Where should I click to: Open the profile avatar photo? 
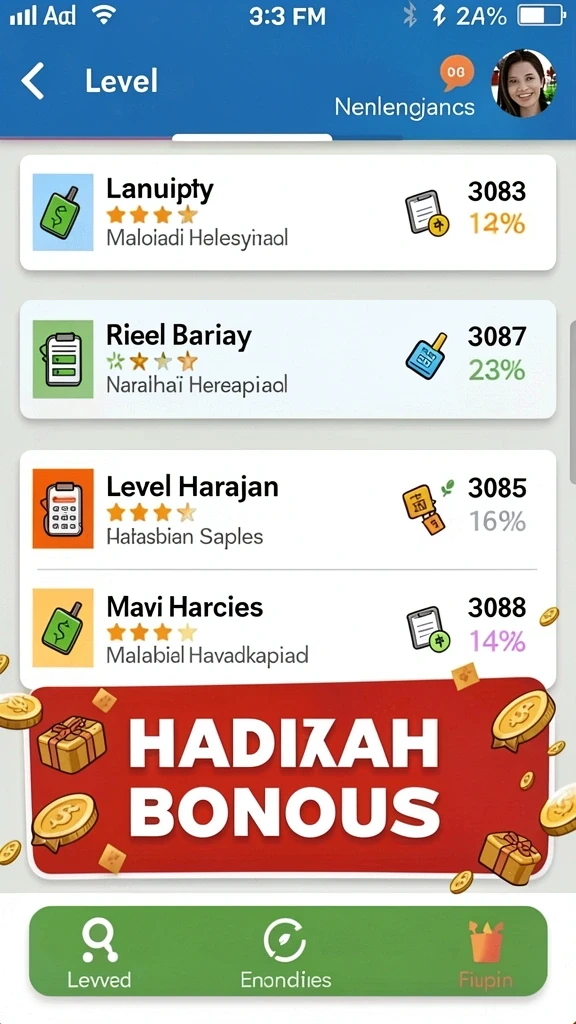point(523,84)
